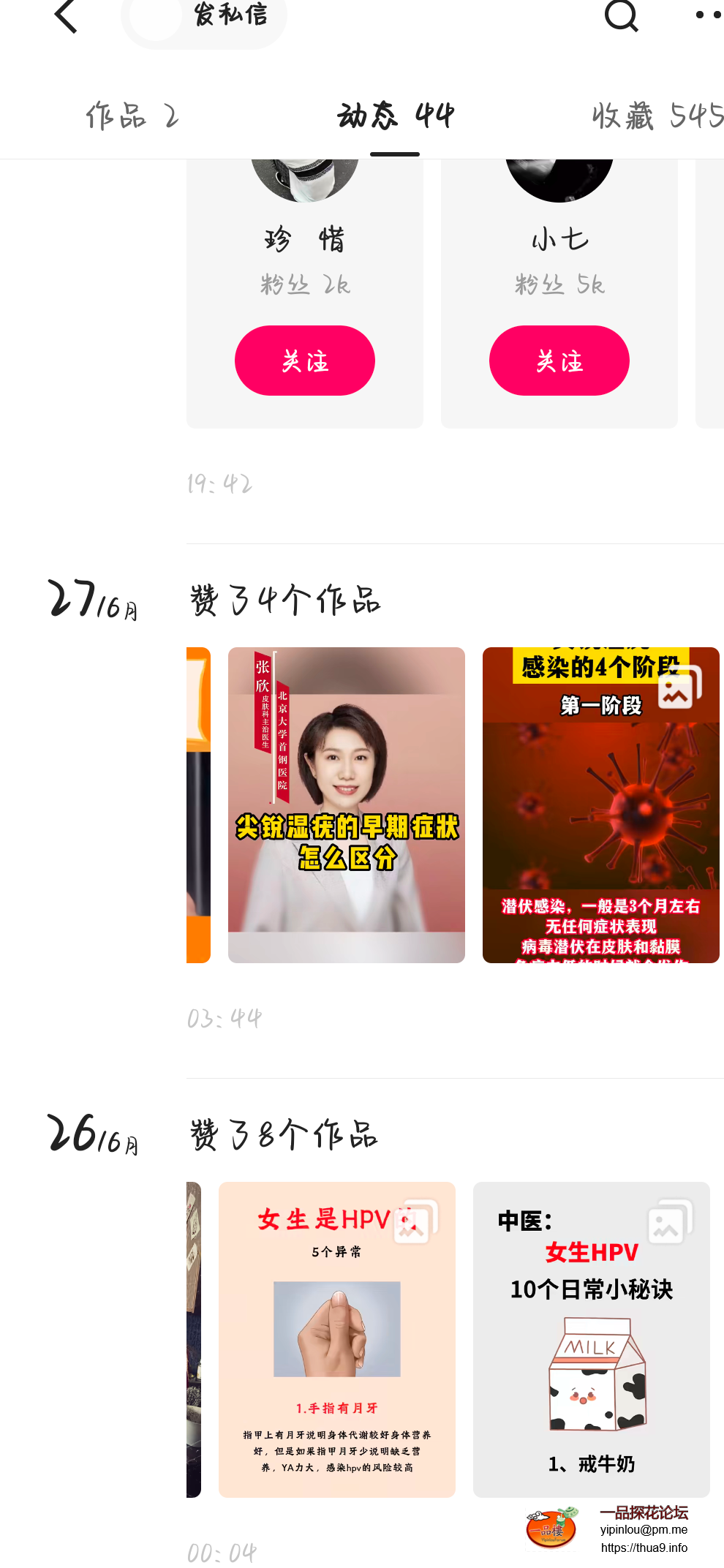Screen dimensions: 724x1568
Task: Open the 女生是HPV 5个异常 post
Action: pos(337,1339)
